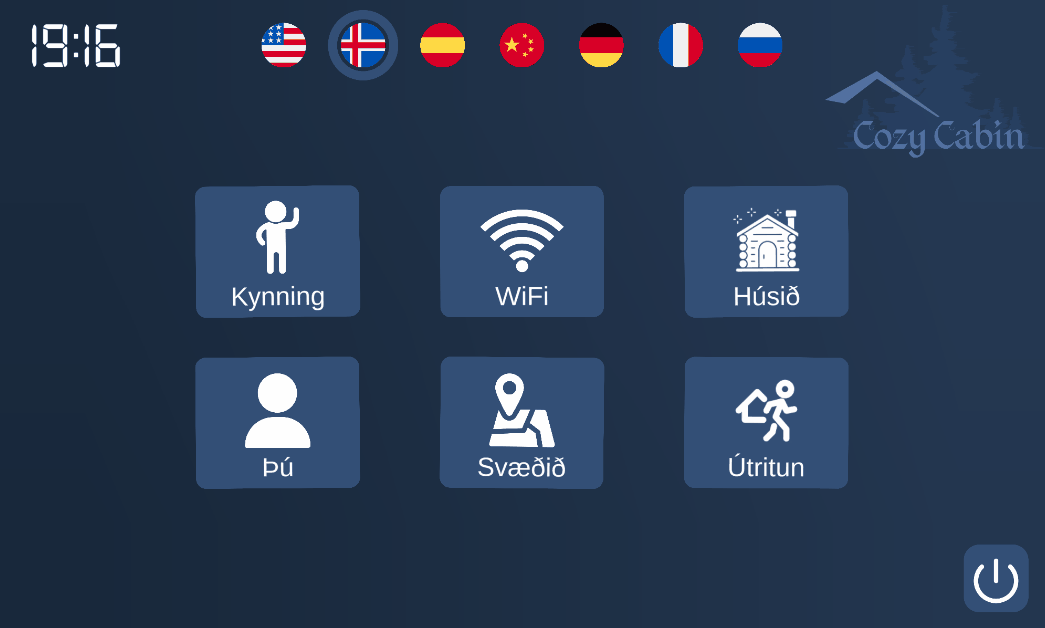Image resolution: width=1045 pixels, height=628 pixels.
Task: Change language to Spanish flag
Action: 442,45
